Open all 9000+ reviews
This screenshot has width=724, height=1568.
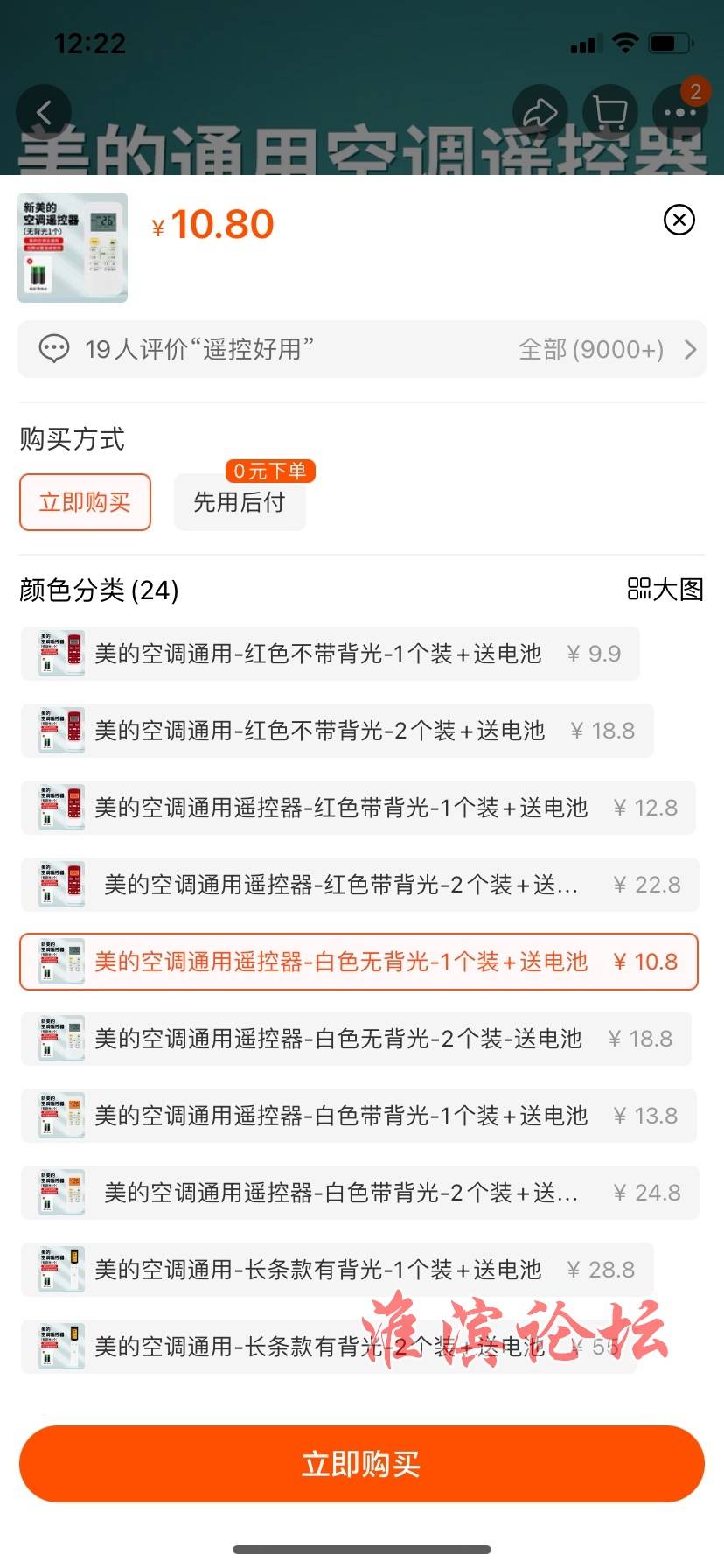(608, 350)
